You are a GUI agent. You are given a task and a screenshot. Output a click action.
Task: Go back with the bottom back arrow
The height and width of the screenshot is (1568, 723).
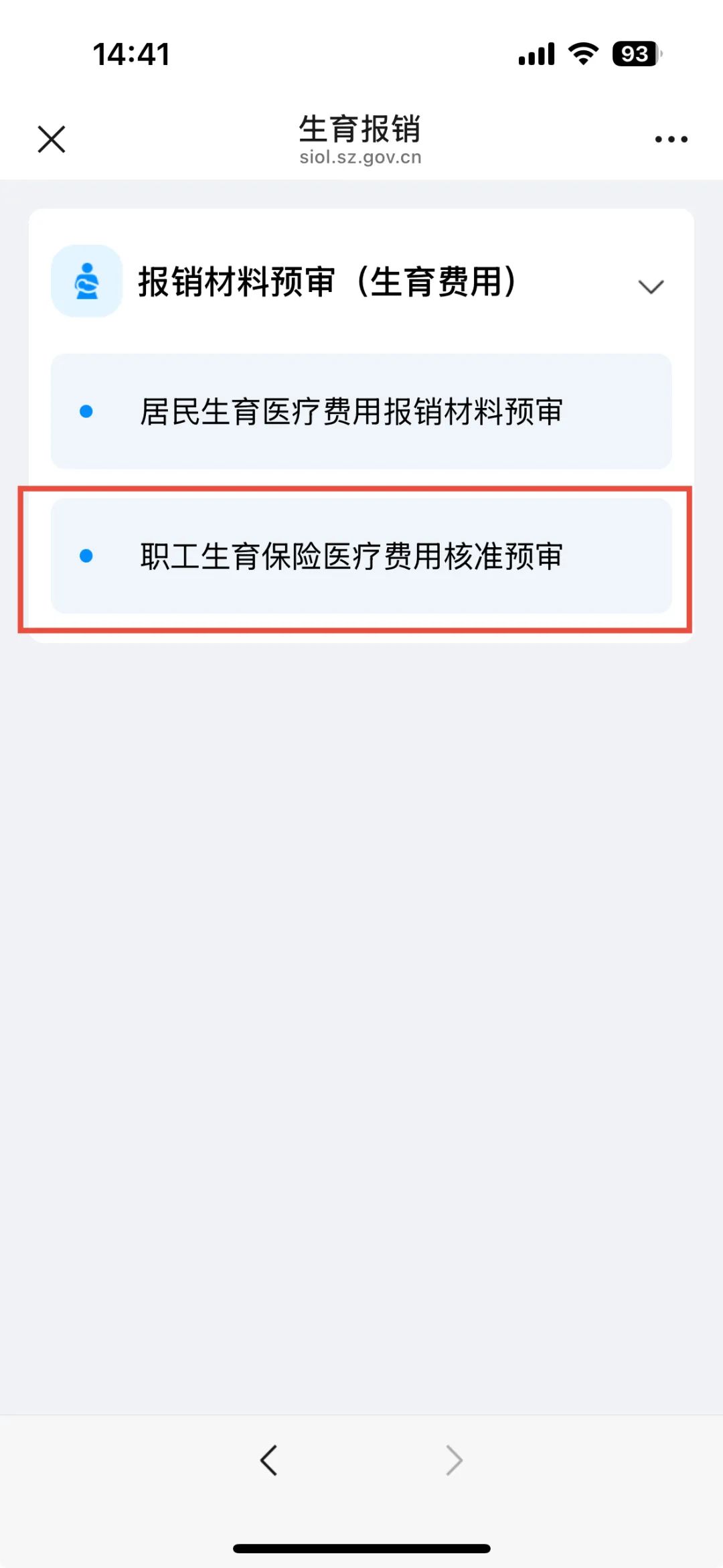[x=269, y=1460]
